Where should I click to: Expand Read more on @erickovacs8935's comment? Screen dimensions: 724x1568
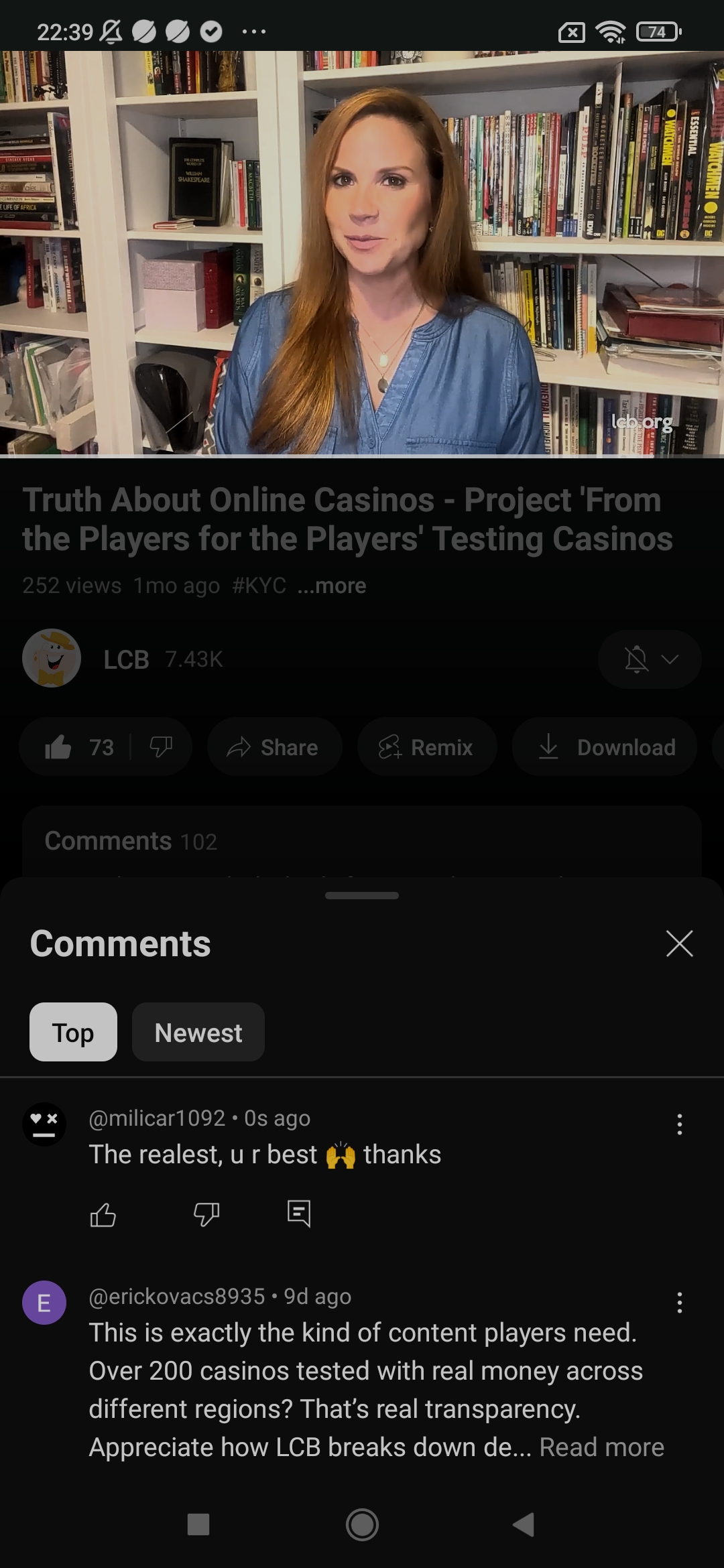click(601, 1447)
